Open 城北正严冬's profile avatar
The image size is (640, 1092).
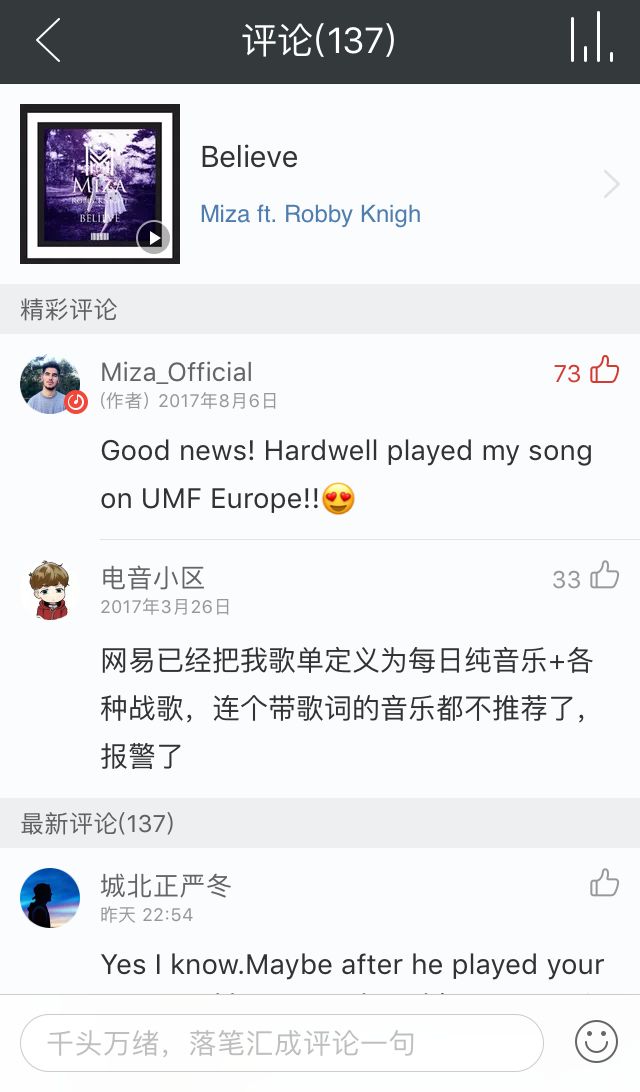50,897
